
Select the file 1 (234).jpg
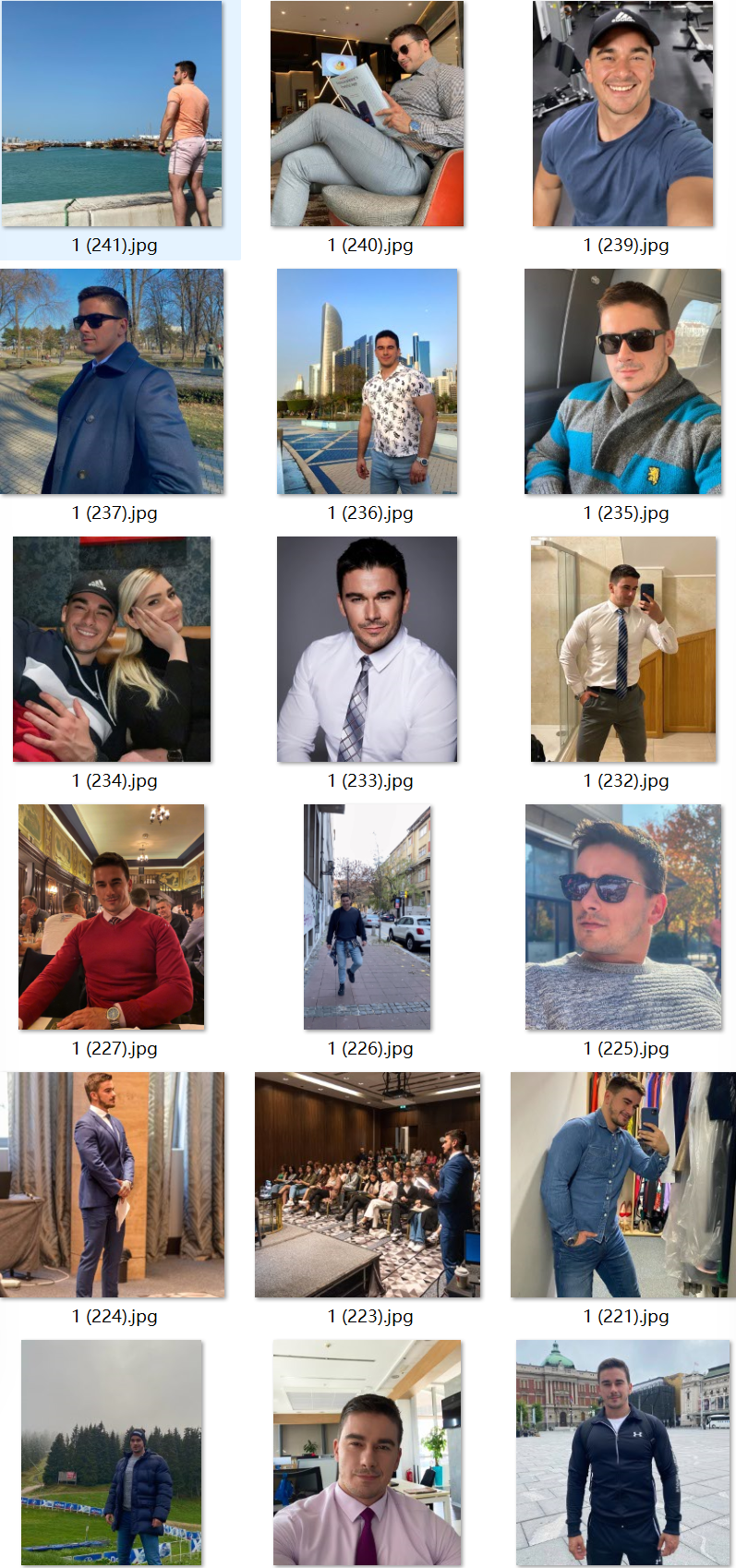click(x=112, y=649)
